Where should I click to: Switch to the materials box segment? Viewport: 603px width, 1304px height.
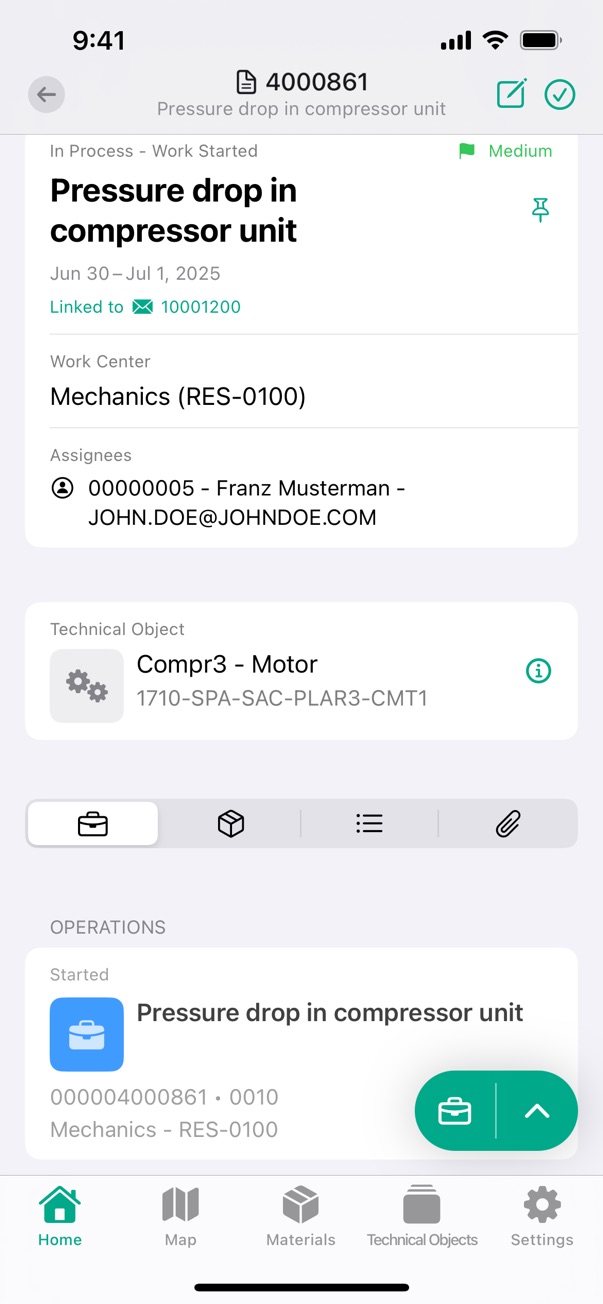point(231,824)
